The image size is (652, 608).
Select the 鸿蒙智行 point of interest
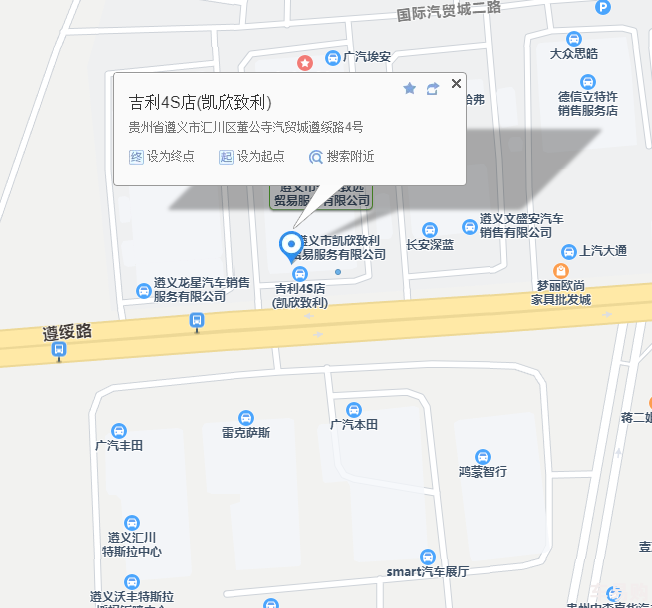(x=483, y=456)
